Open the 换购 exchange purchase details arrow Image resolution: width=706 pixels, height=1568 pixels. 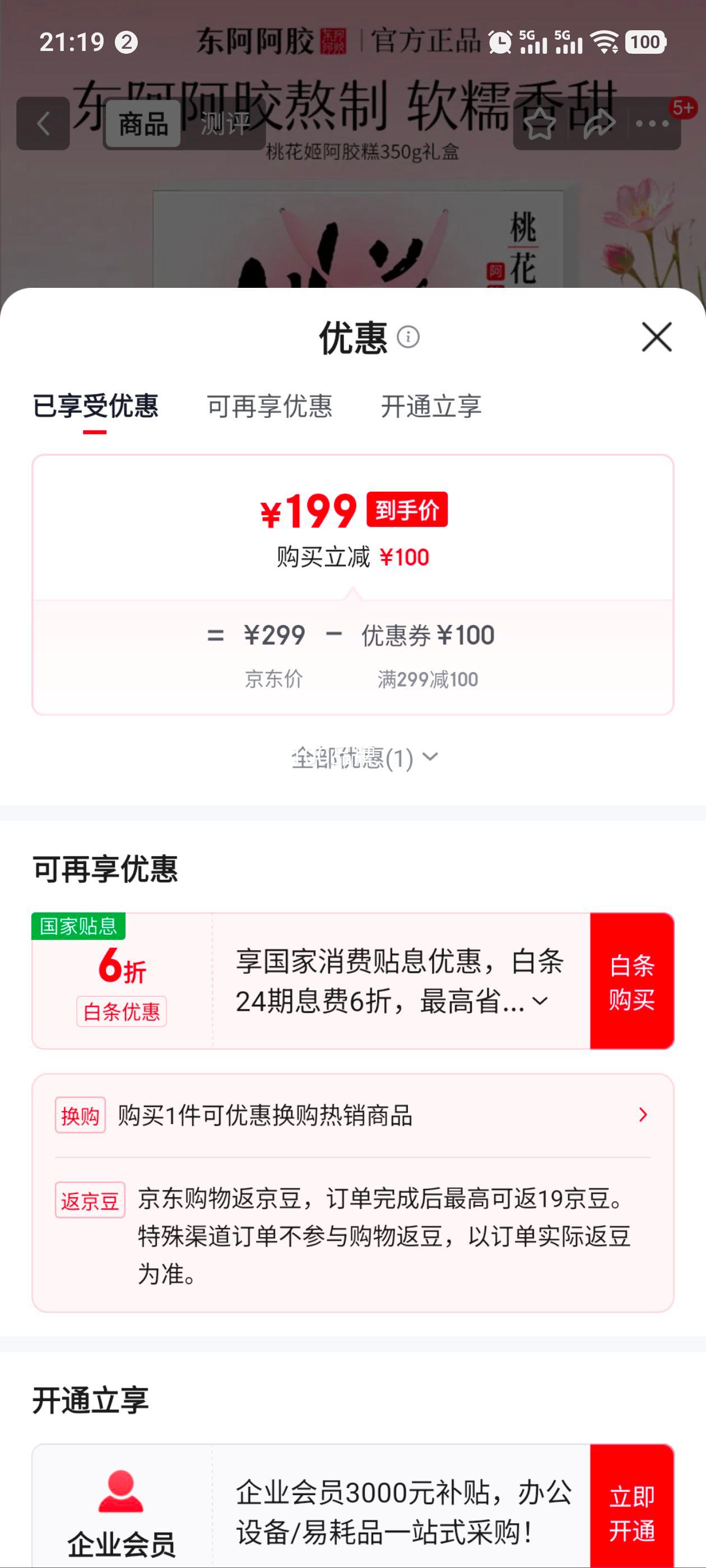pyautogui.click(x=642, y=1114)
